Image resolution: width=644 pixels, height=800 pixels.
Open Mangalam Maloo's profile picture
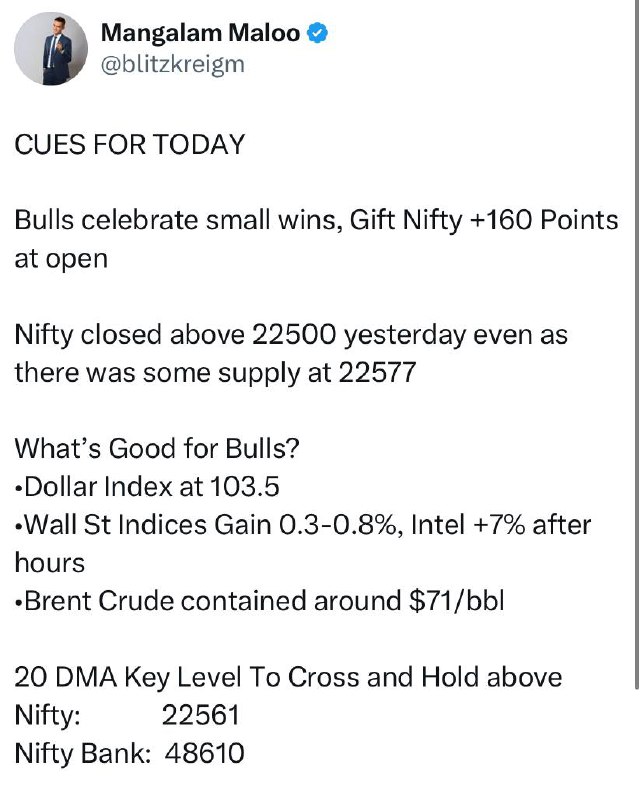click(x=51, y=48)
